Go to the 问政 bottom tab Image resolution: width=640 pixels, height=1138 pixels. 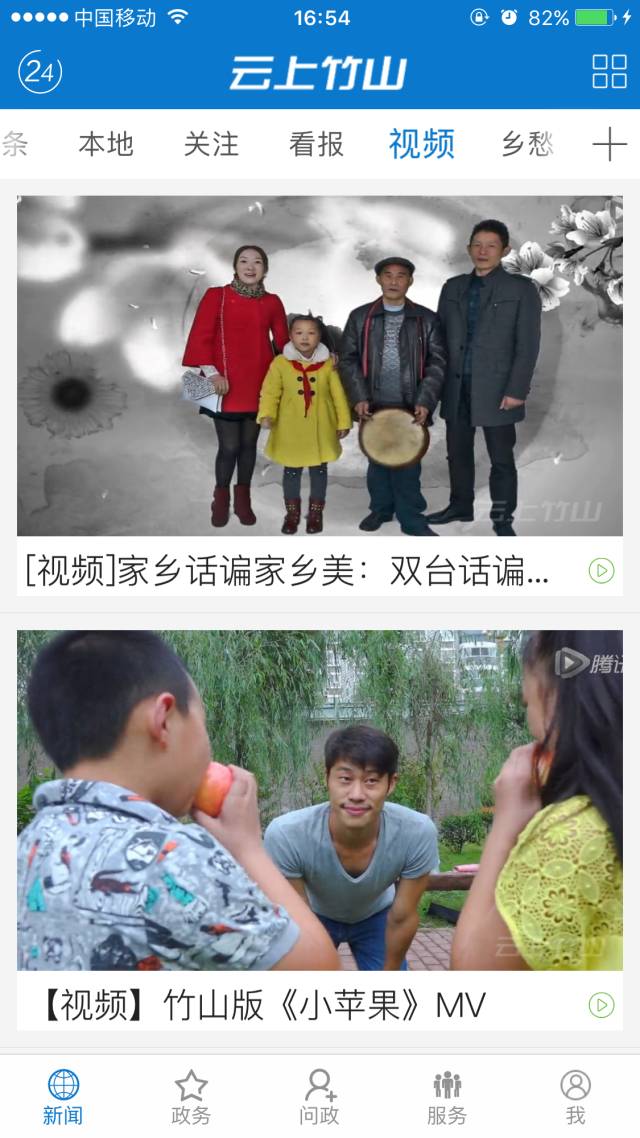pyautogui.click(x=319, y=1097)
